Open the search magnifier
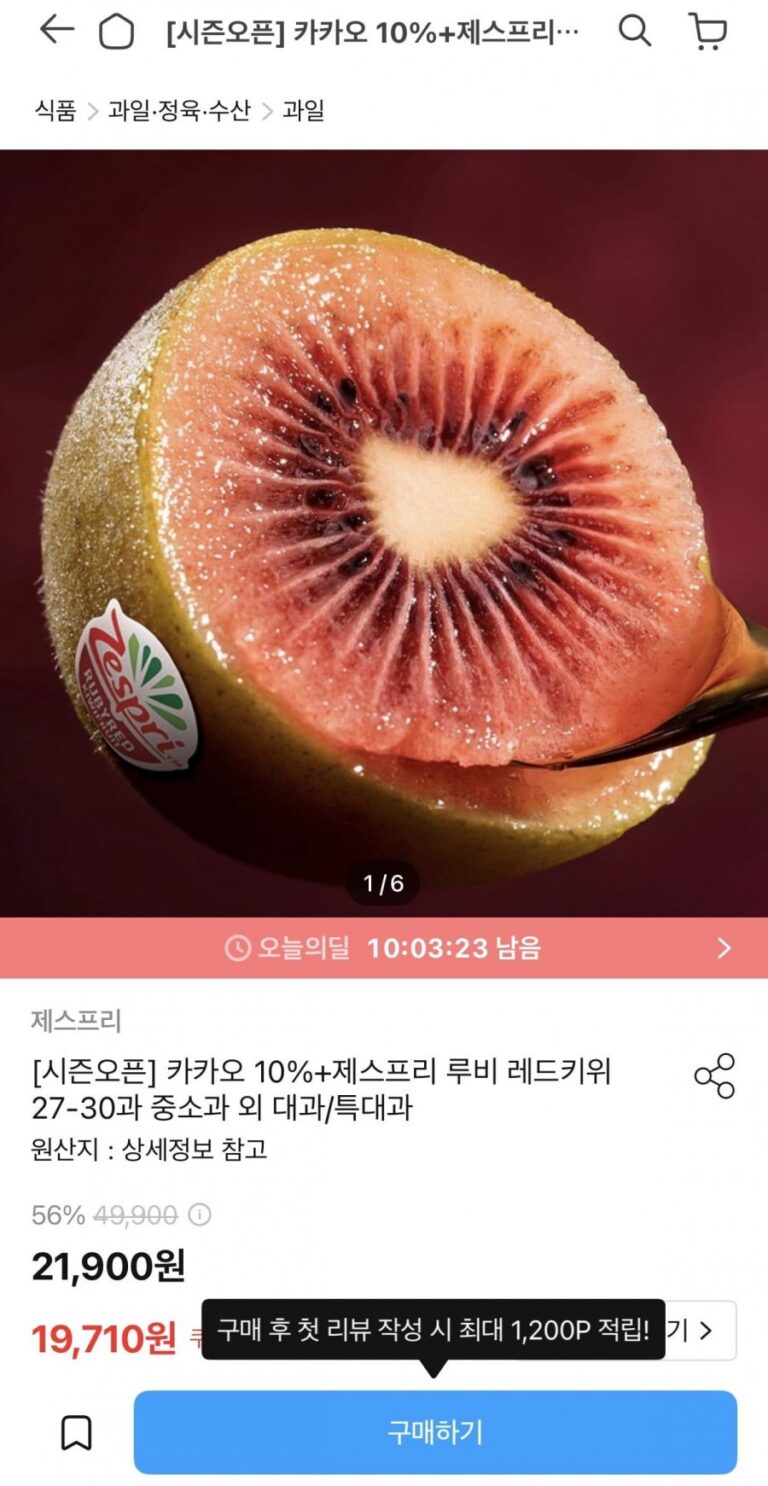The height and width of the screenshot is (1486, 768). coord(634,31)
